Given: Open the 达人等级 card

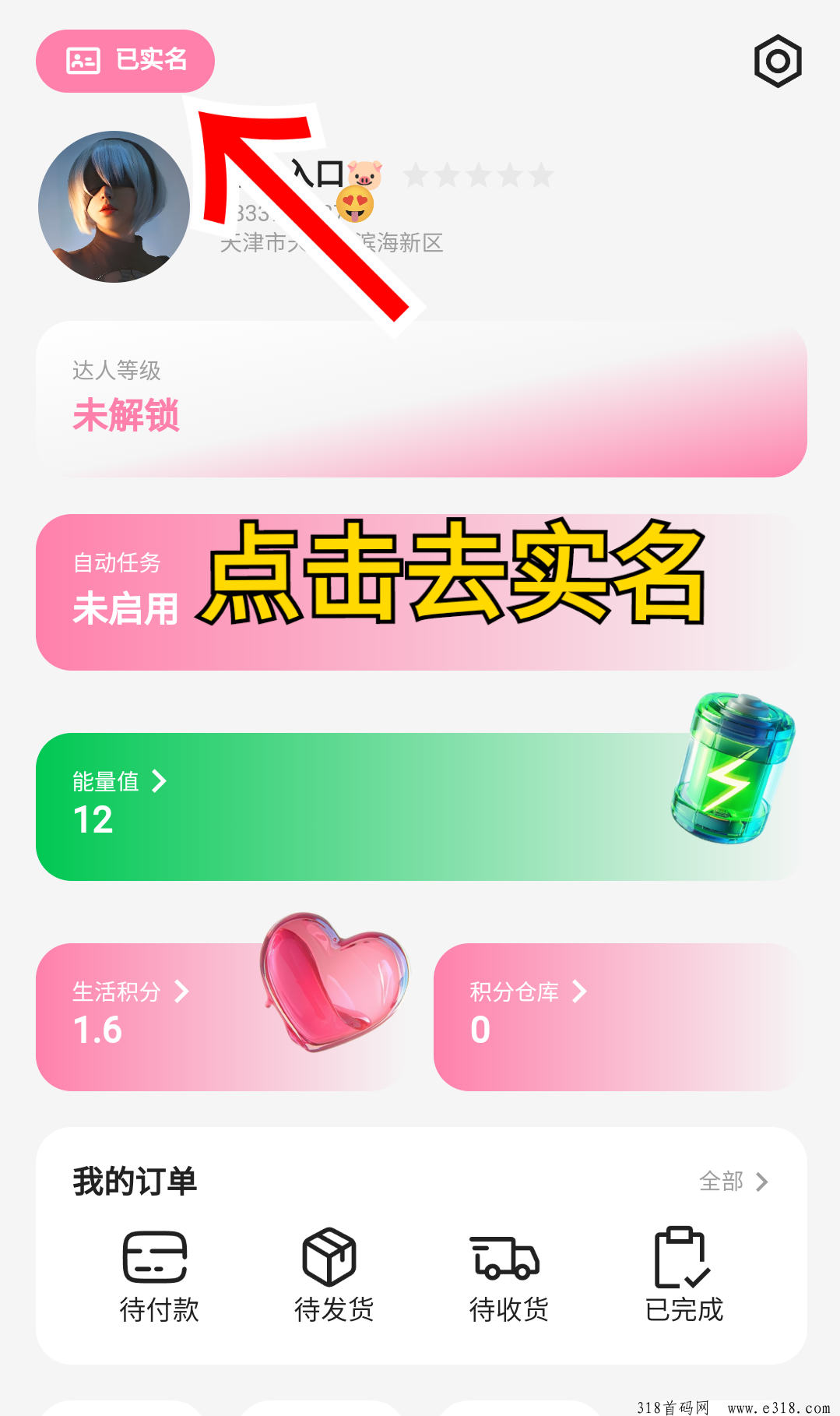Looking at the screenshot, I should tap(420, 399).
